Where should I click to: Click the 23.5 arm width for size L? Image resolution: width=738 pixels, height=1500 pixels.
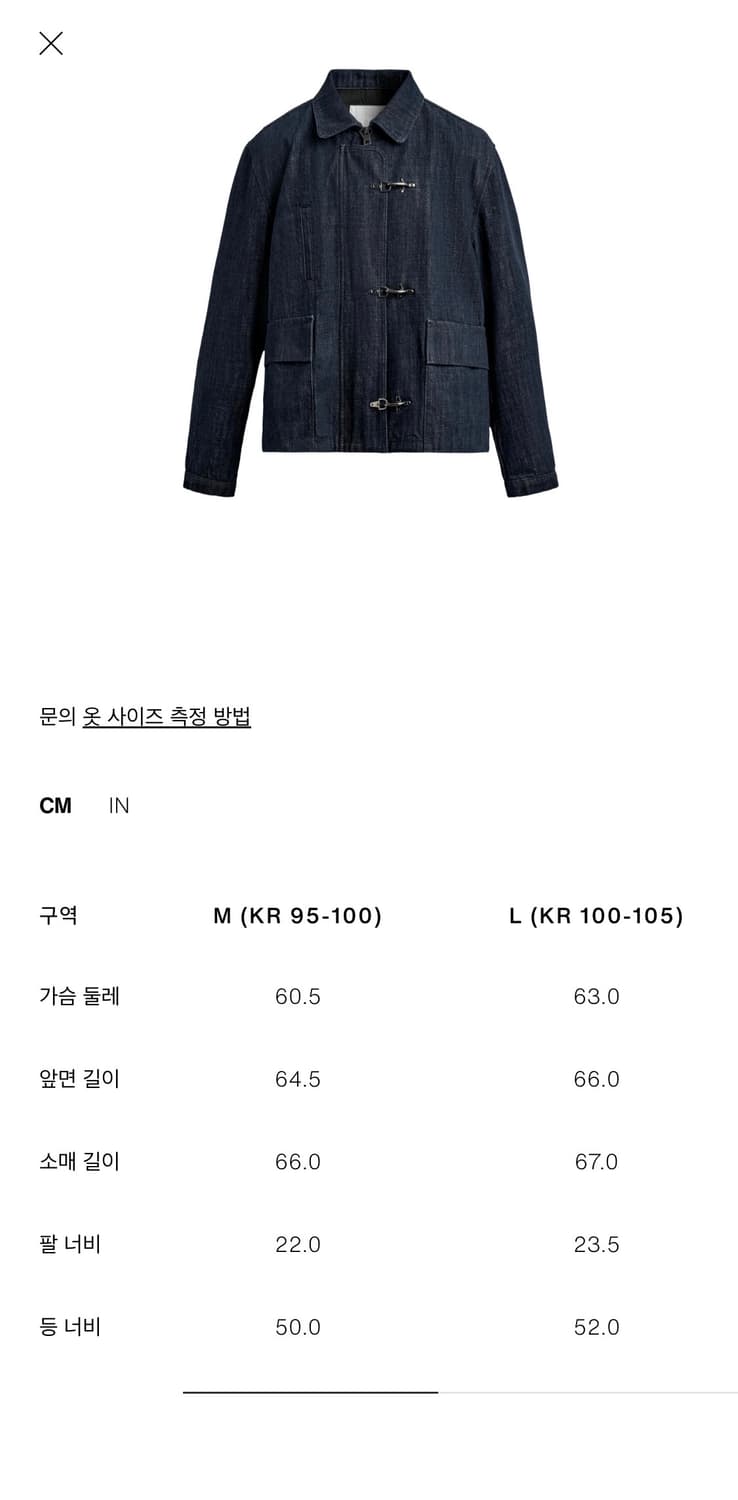[597, 1244]
